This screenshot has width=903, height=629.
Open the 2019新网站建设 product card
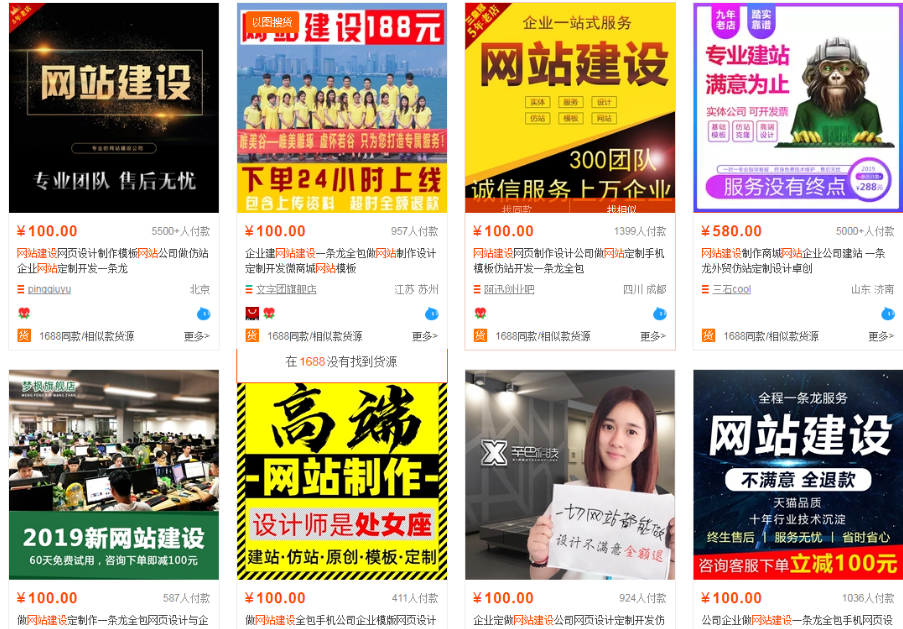tap(113, 474)
